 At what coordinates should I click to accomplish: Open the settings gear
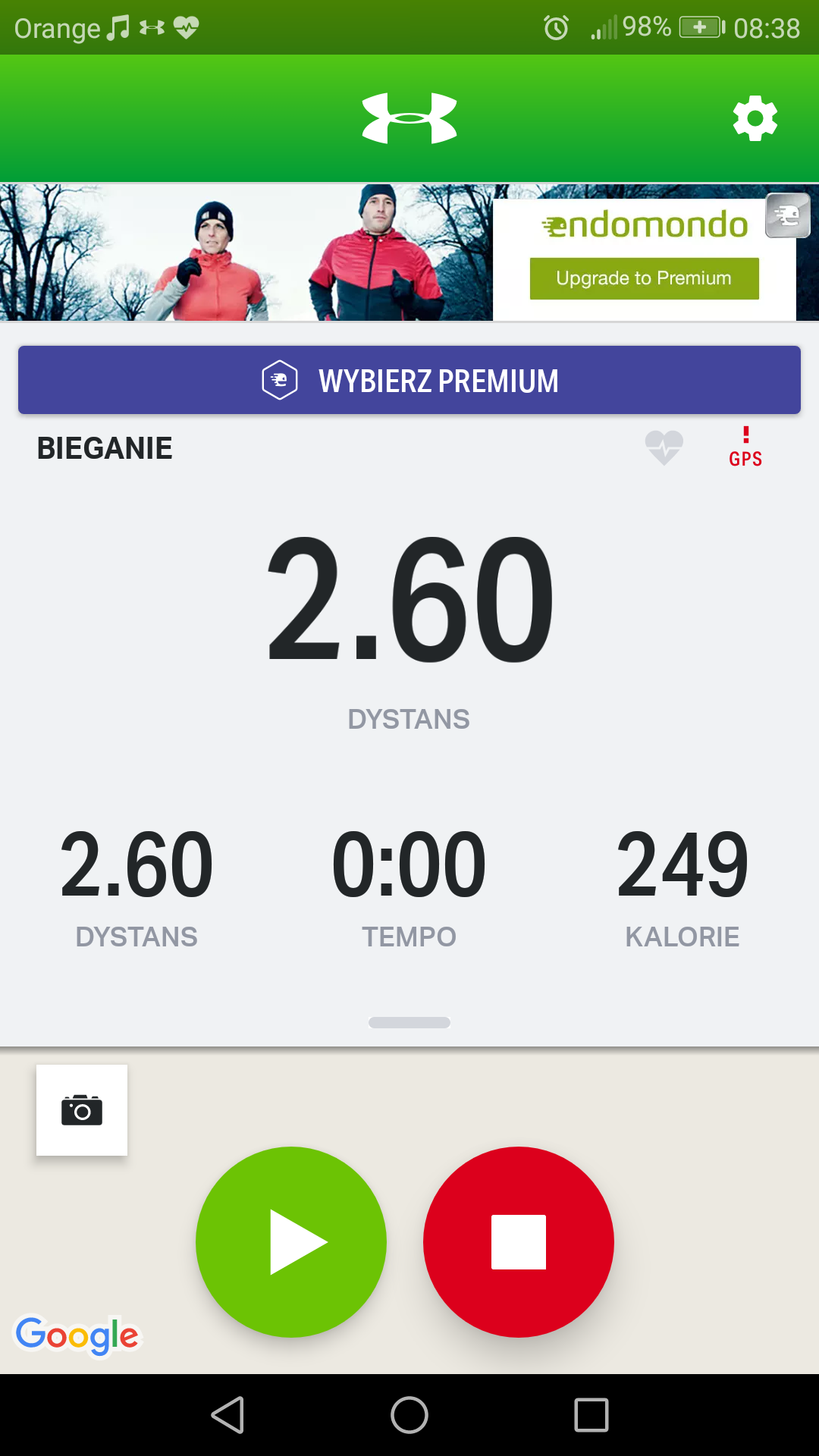(x=755, y=118)
